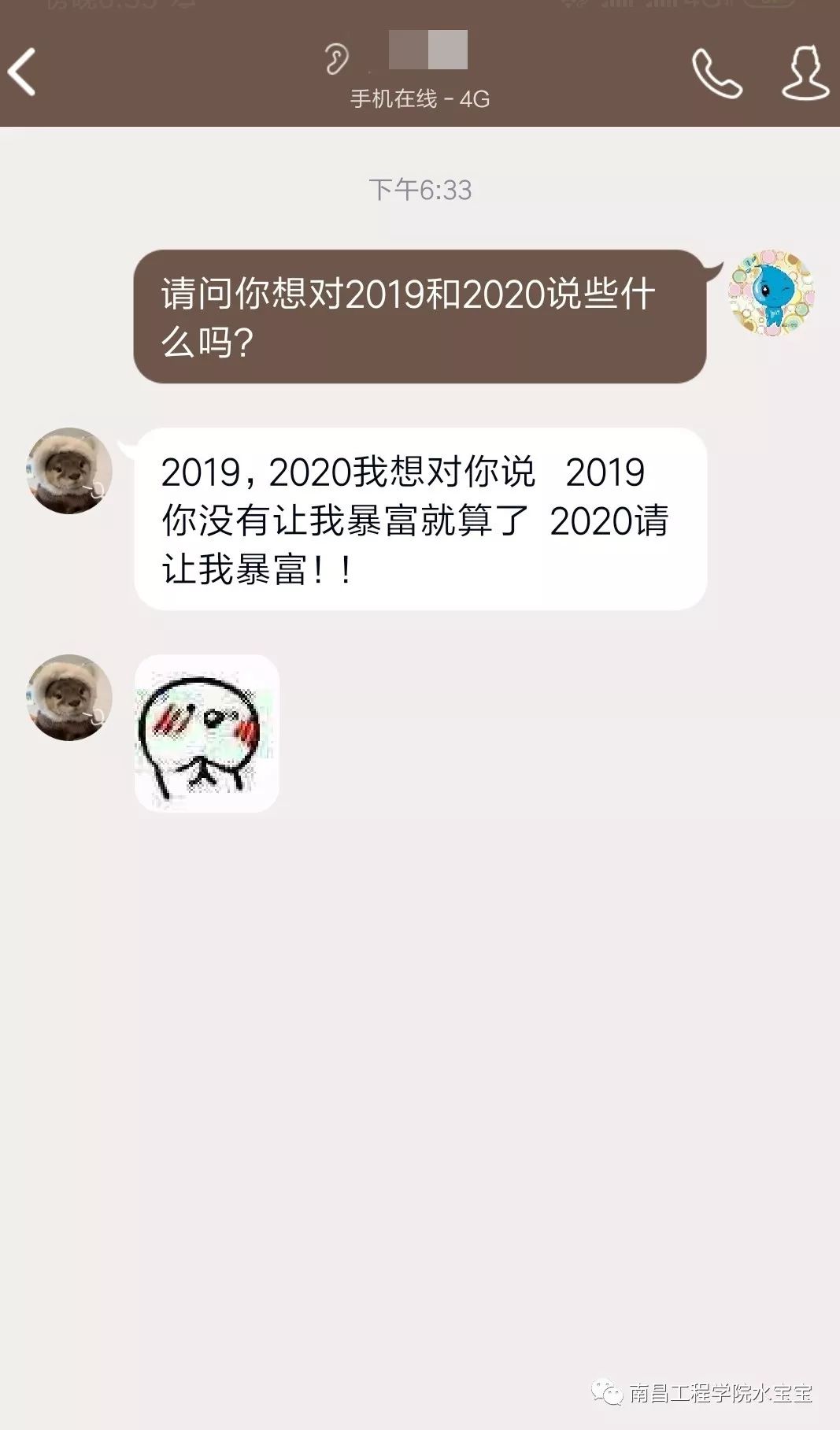
Task: Tap the blue water-drop mascot avatar
Action: click(x=771, y=294)
